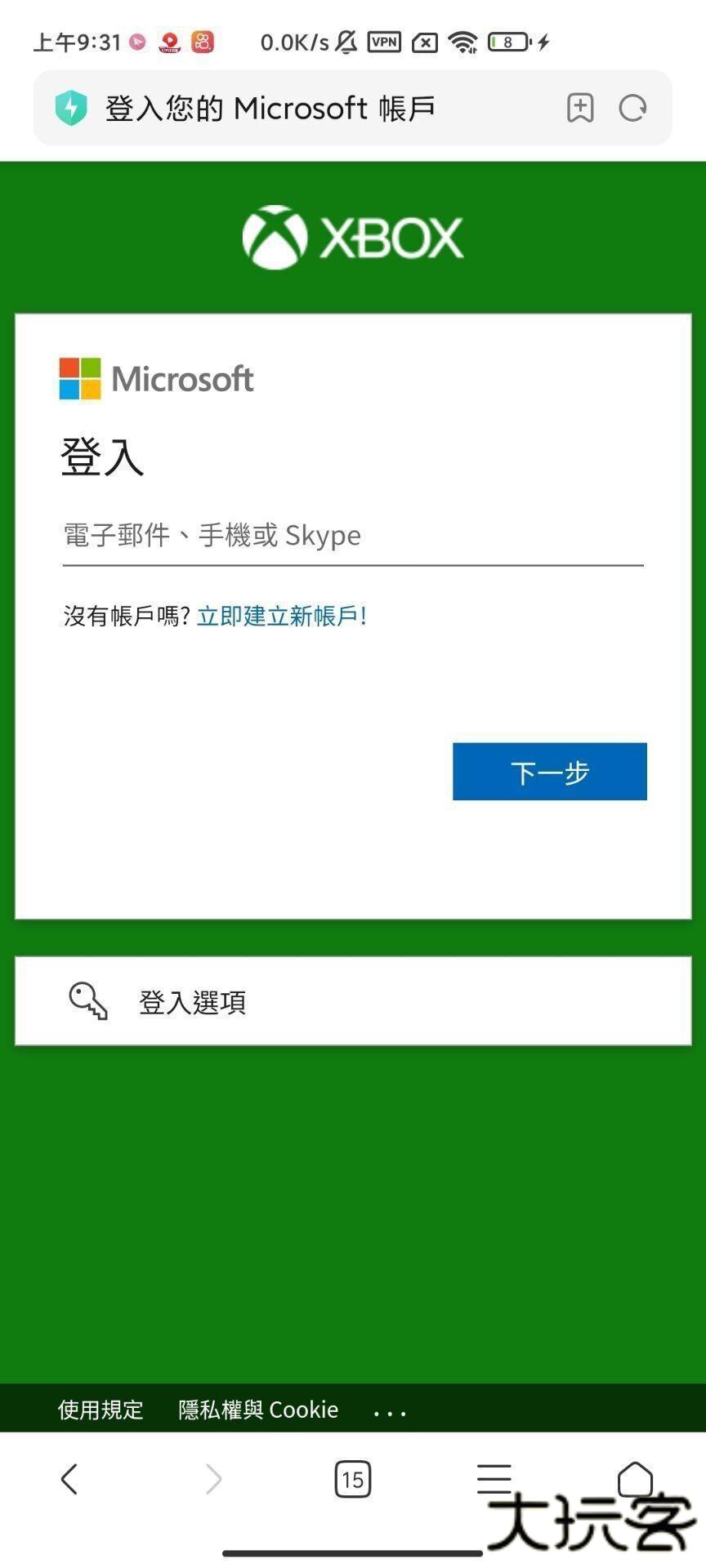Open 隱私權與 Cookie link

pos(258,1410)
